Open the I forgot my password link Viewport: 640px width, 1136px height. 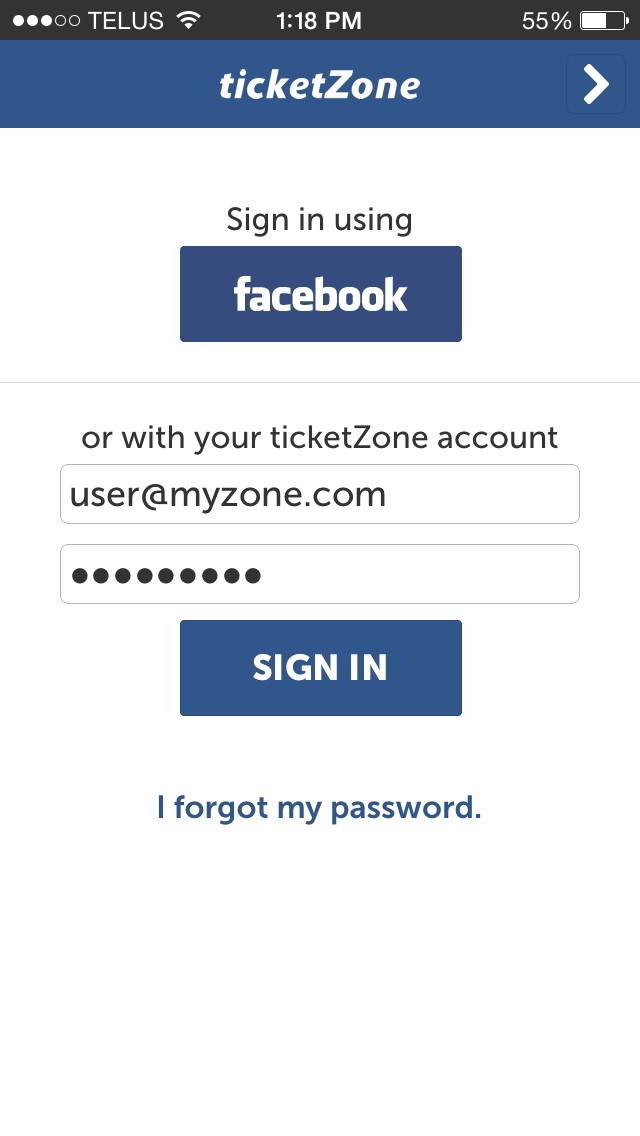[x=319, y=808]
